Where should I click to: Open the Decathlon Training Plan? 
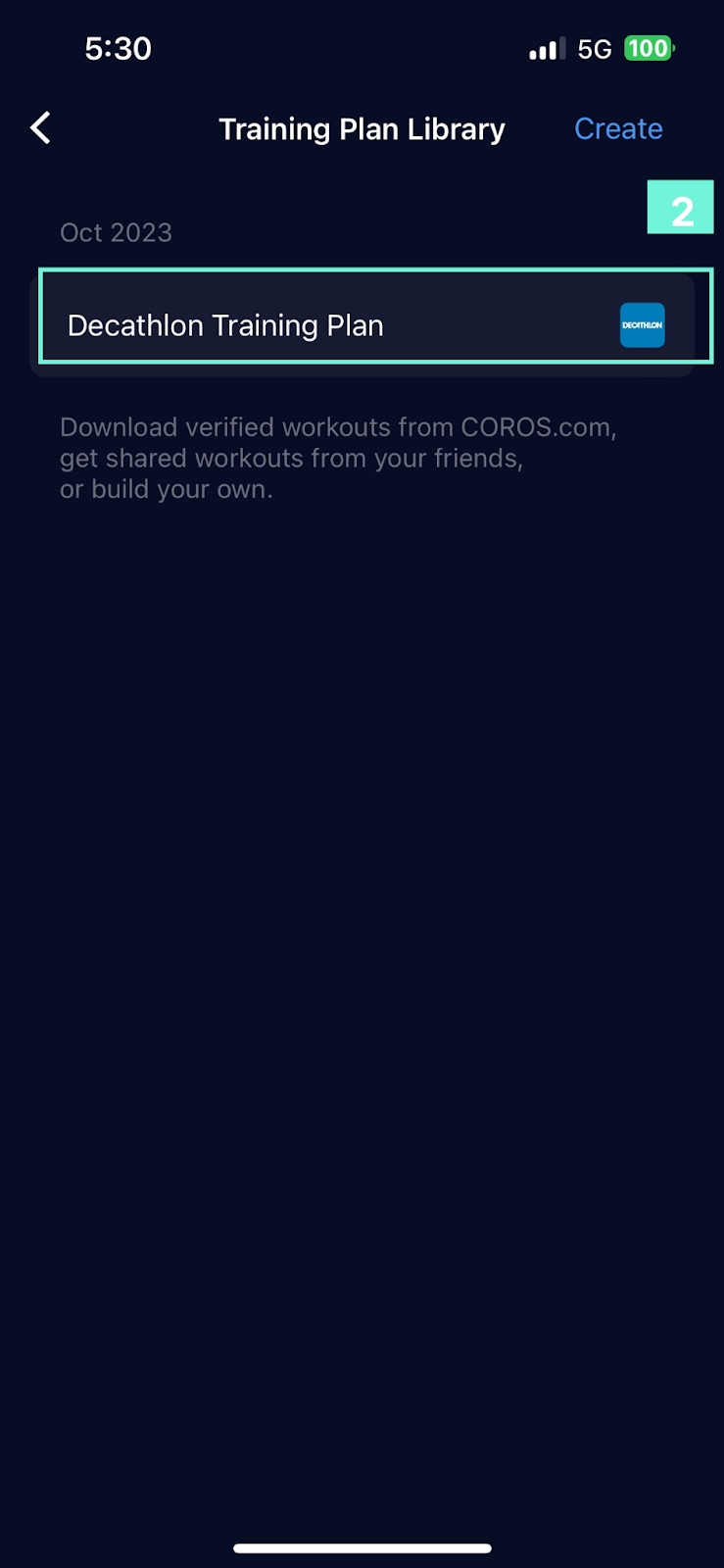362,324
